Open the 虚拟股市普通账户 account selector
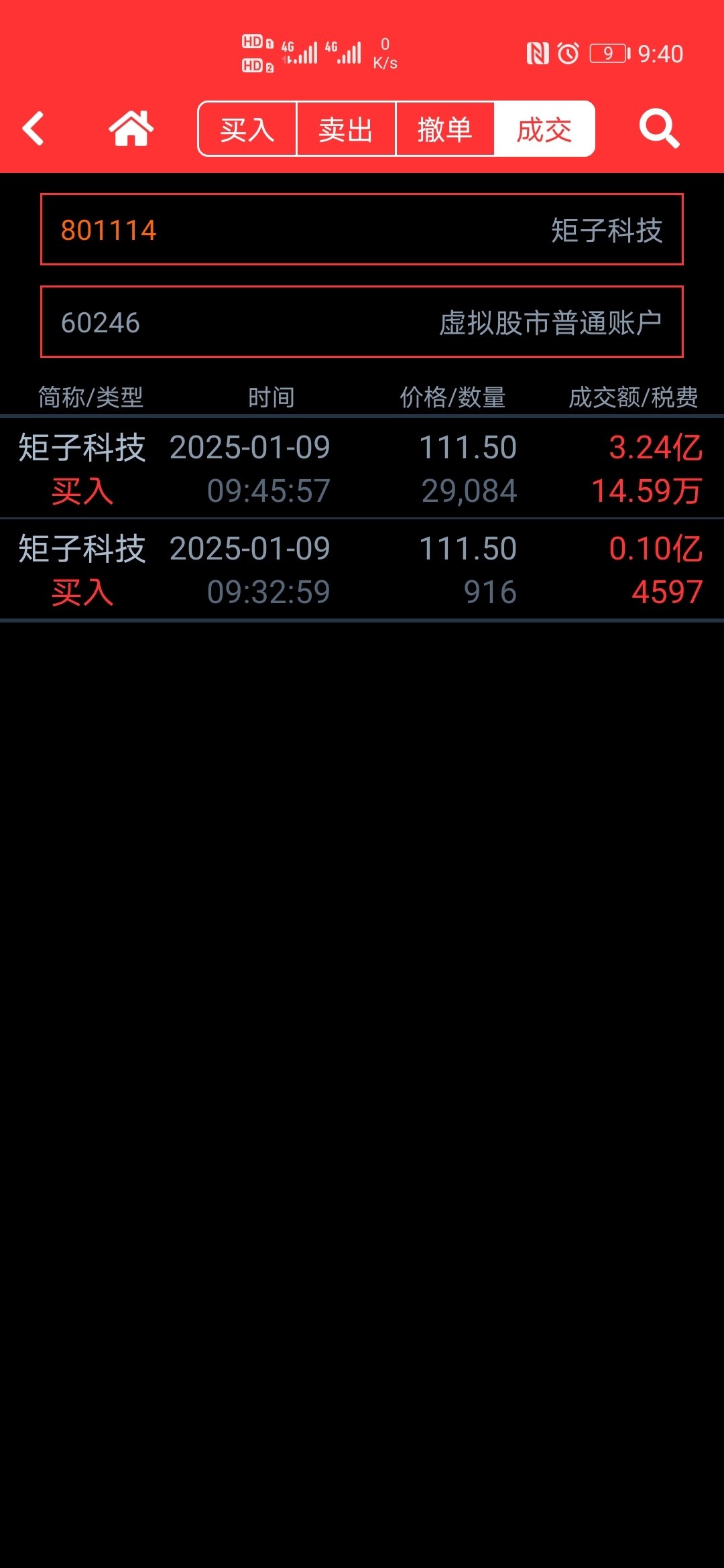Image resolution: width=724 pixels, height=1568 pixels. pyautogui.click(x=362, y=322)
